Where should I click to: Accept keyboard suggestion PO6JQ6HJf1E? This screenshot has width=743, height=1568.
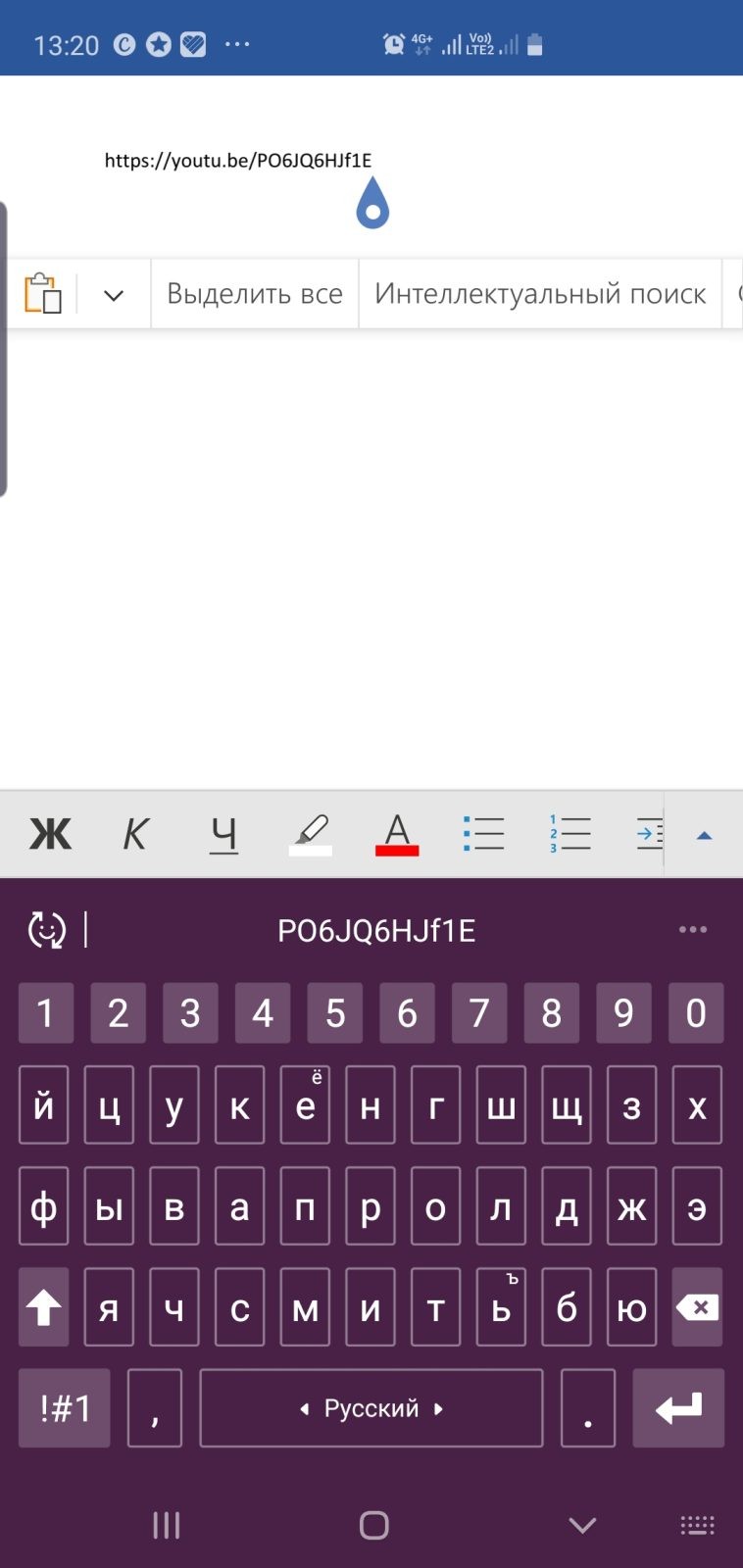376,930
